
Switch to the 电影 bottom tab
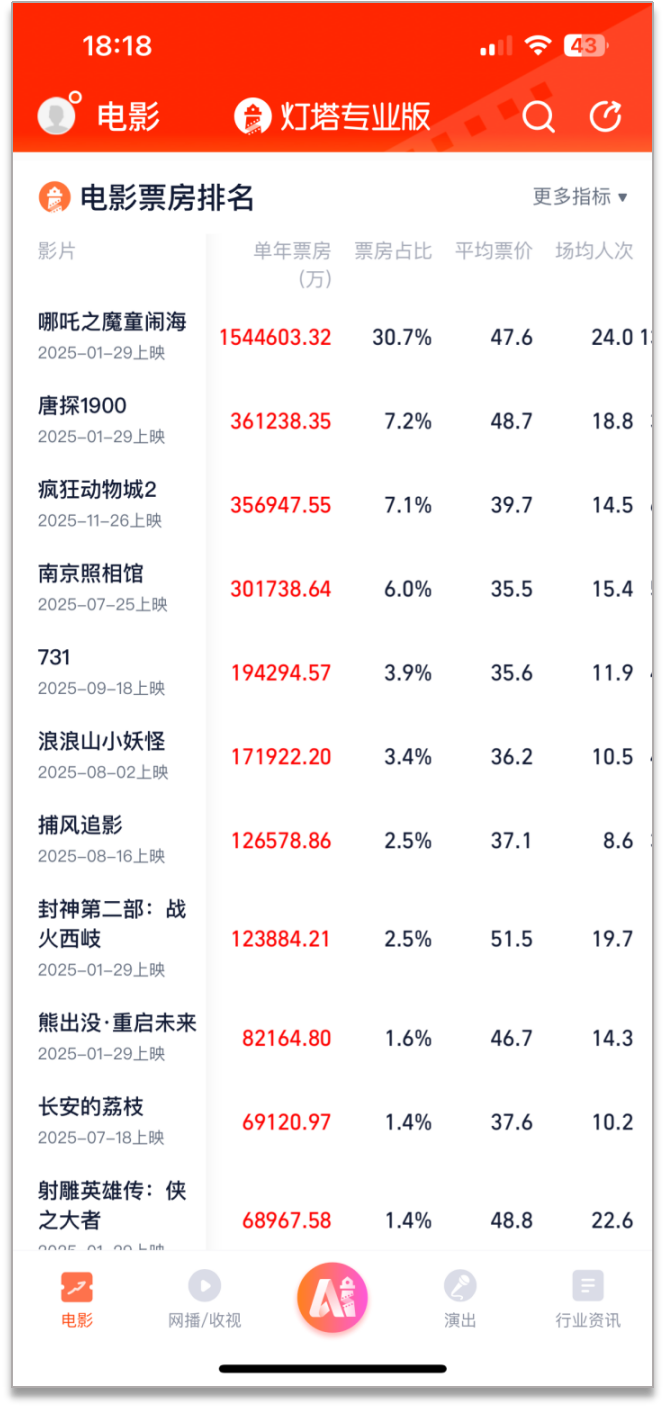click(77, 1299)
